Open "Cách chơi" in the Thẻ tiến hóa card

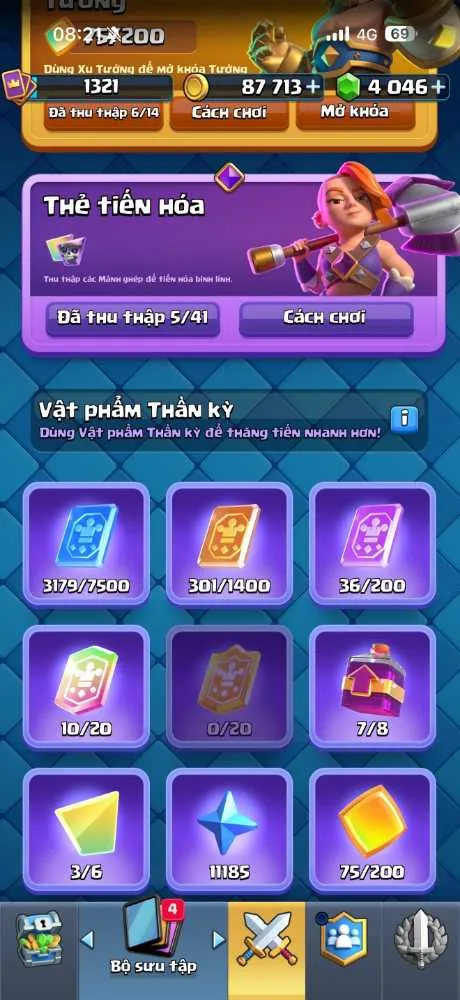click(325, 317)
